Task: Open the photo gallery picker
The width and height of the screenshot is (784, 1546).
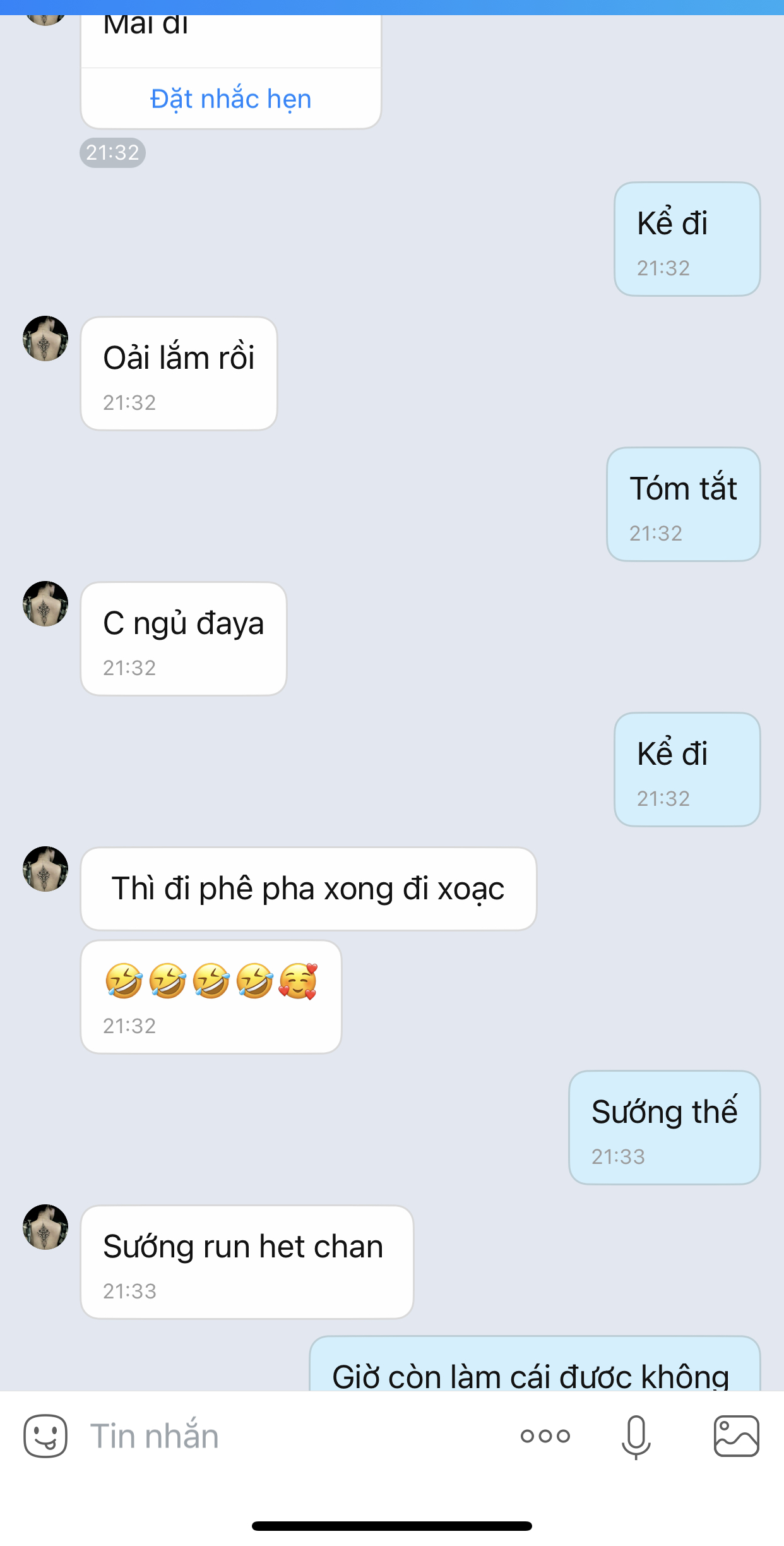Action: click(x=736, y=1435)
